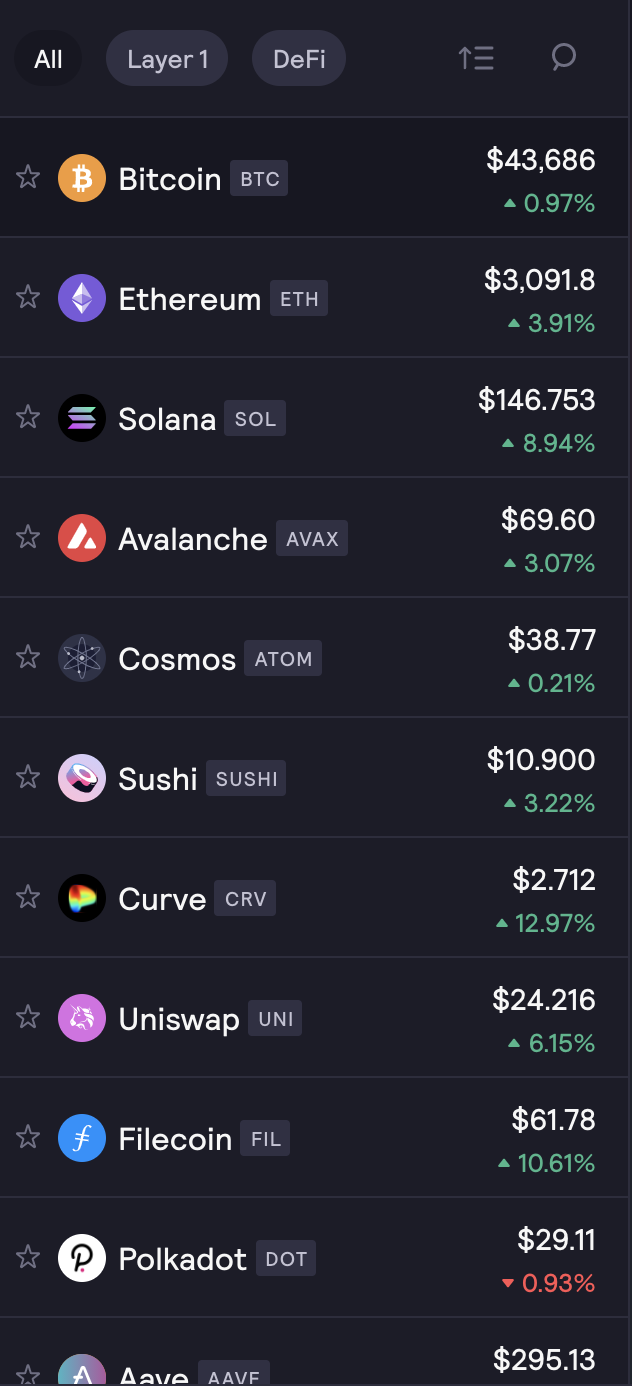Switch to the Layer 1 filter
Image resolution: width=632 pixels, height=1386 pixels.
pos(167,59)
